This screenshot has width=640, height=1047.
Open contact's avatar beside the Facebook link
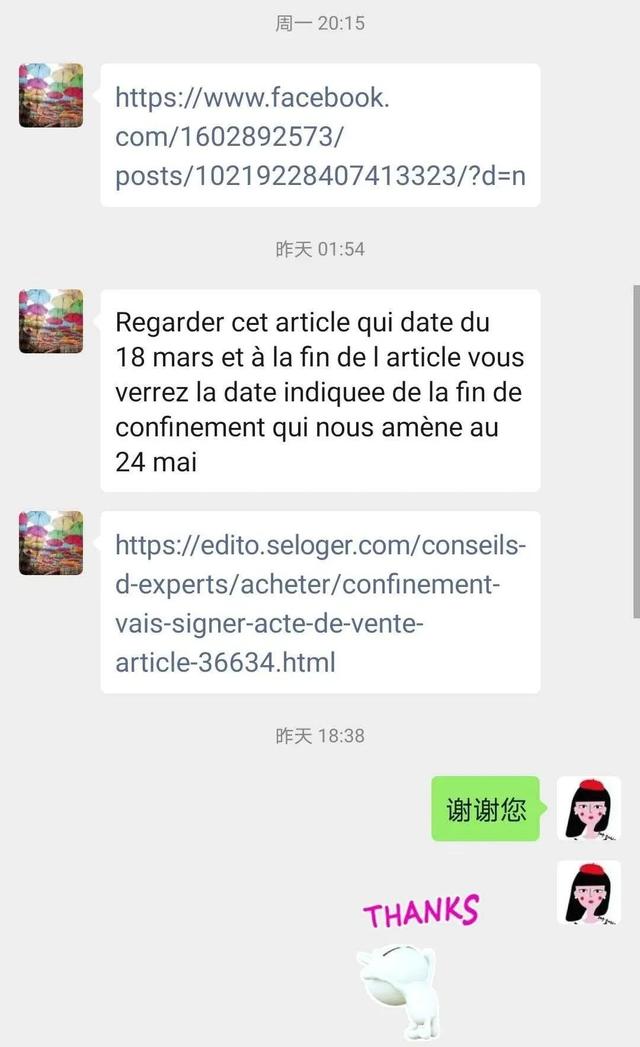coord(51,95)
